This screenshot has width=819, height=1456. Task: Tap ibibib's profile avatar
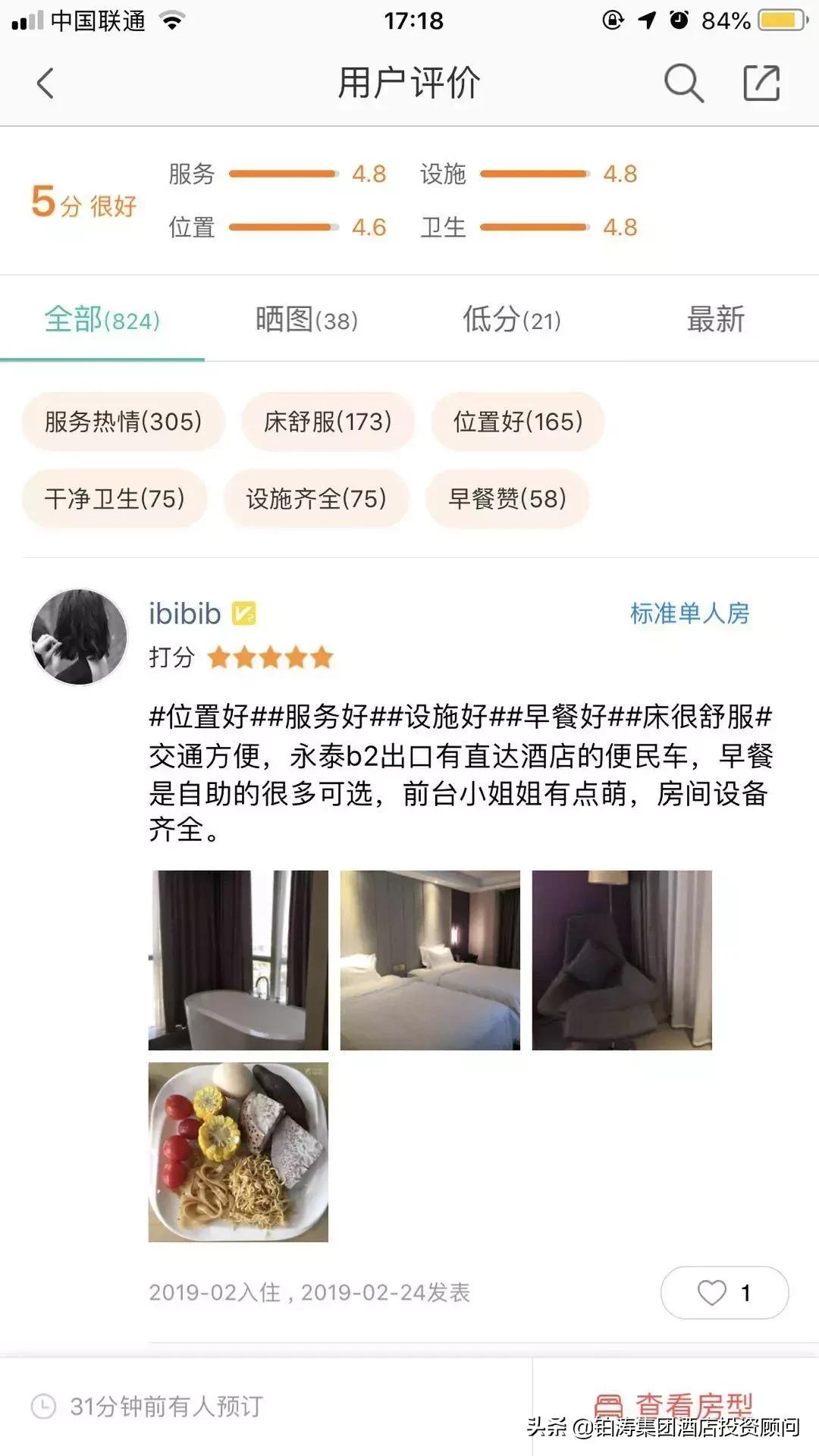[x=79, y=637]
